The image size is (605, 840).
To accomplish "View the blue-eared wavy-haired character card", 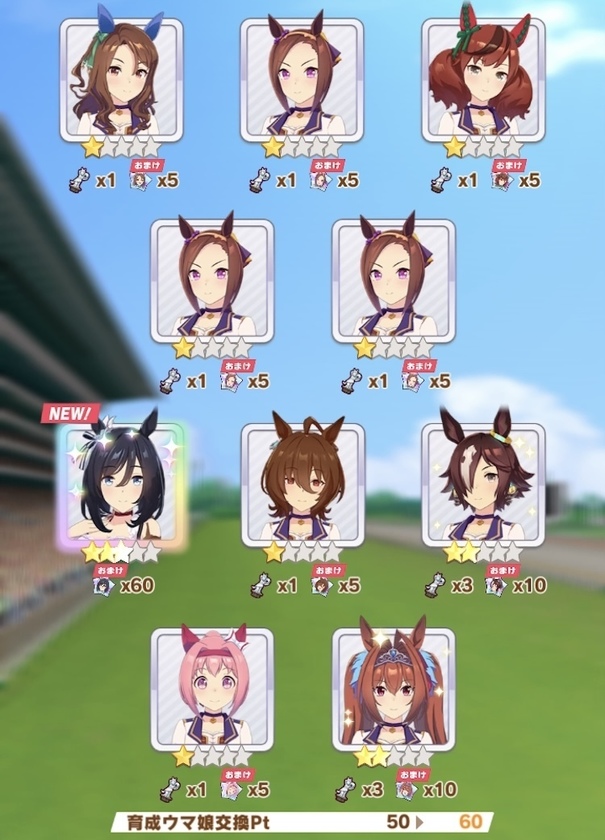I will [122, 80].
